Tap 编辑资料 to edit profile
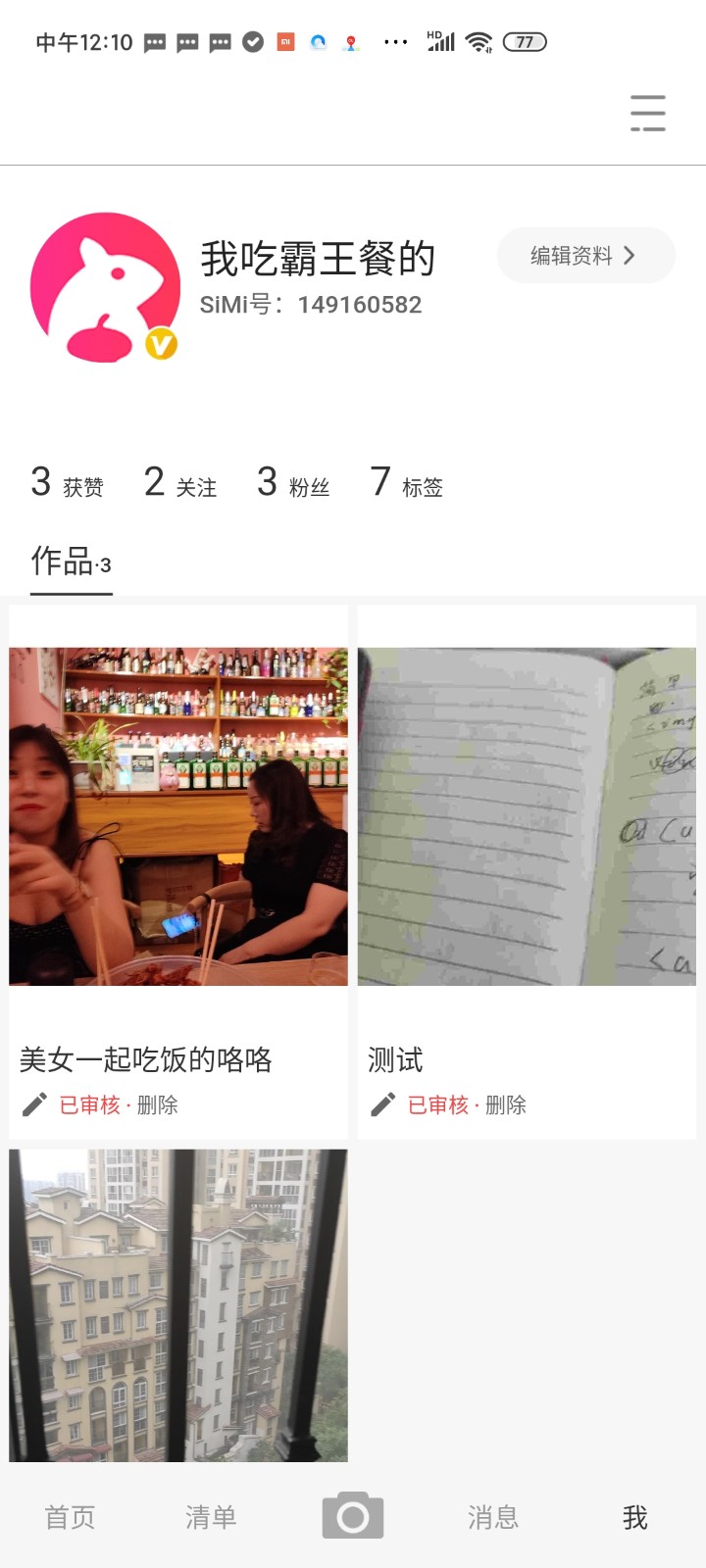Screen dimensions: 706x1568 click(x=585, y=256)
